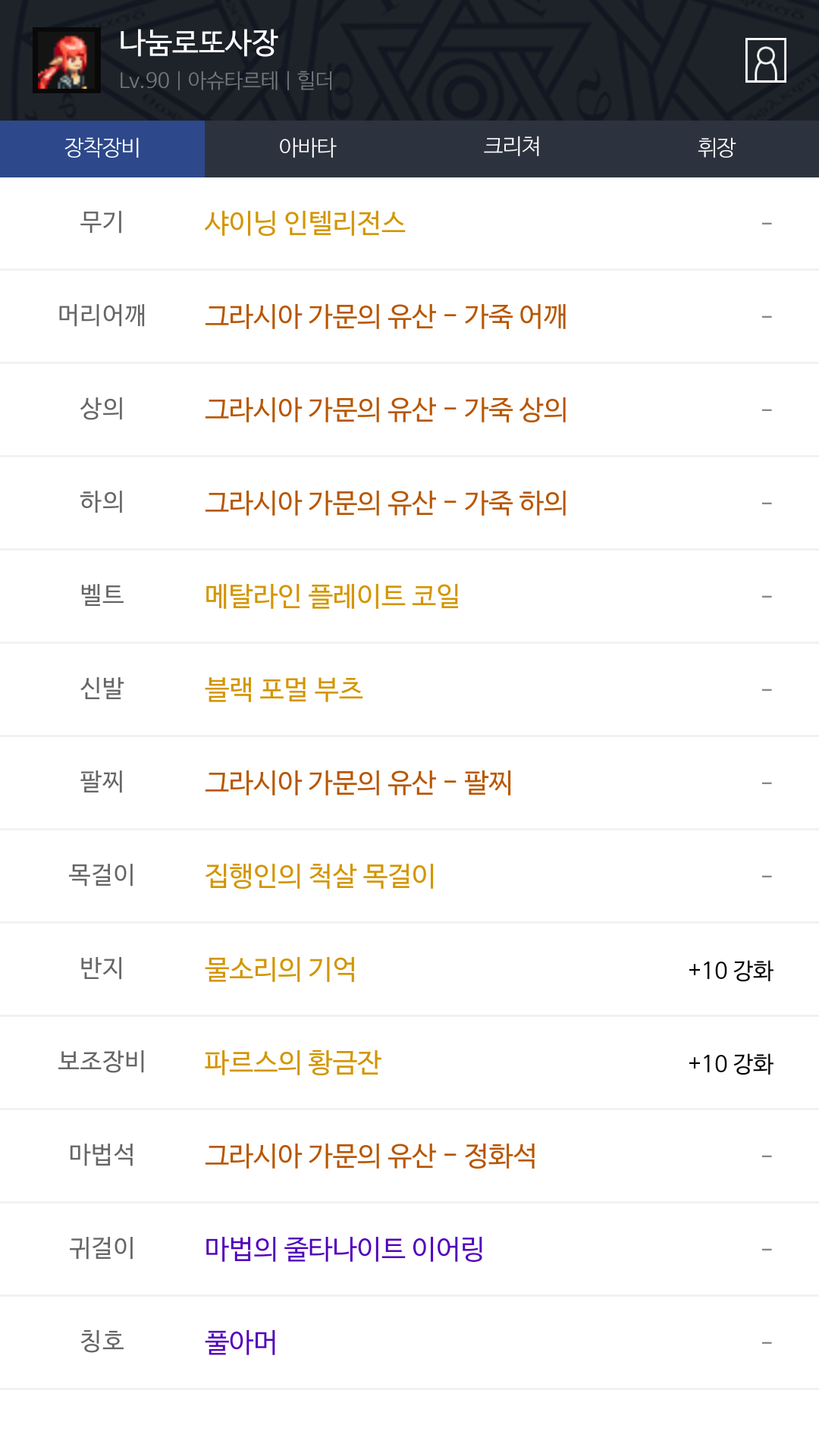
Task: Open belt item 메탈라인 플레이트 코일
Action: [x=332, y=596]
